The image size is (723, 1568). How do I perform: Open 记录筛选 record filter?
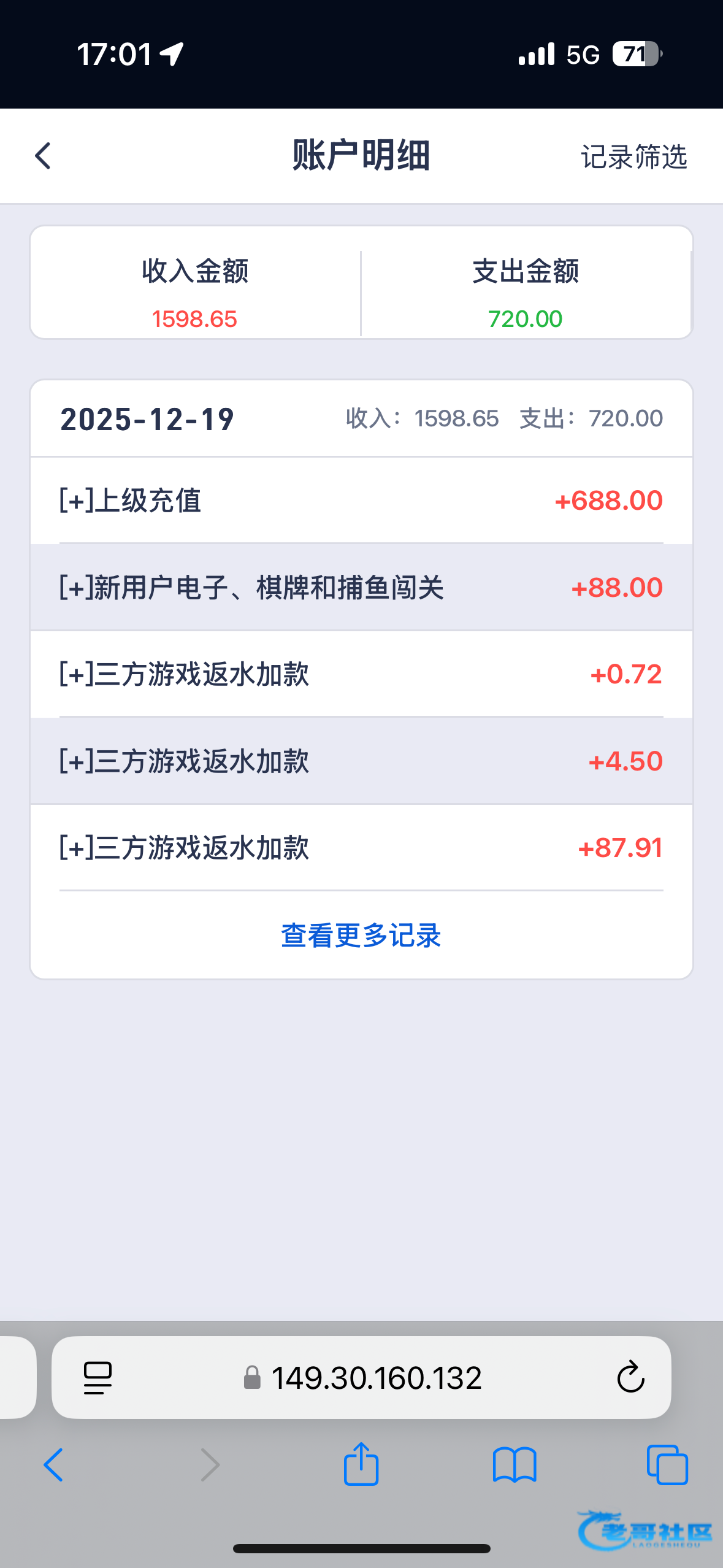(x=634, y=157)
